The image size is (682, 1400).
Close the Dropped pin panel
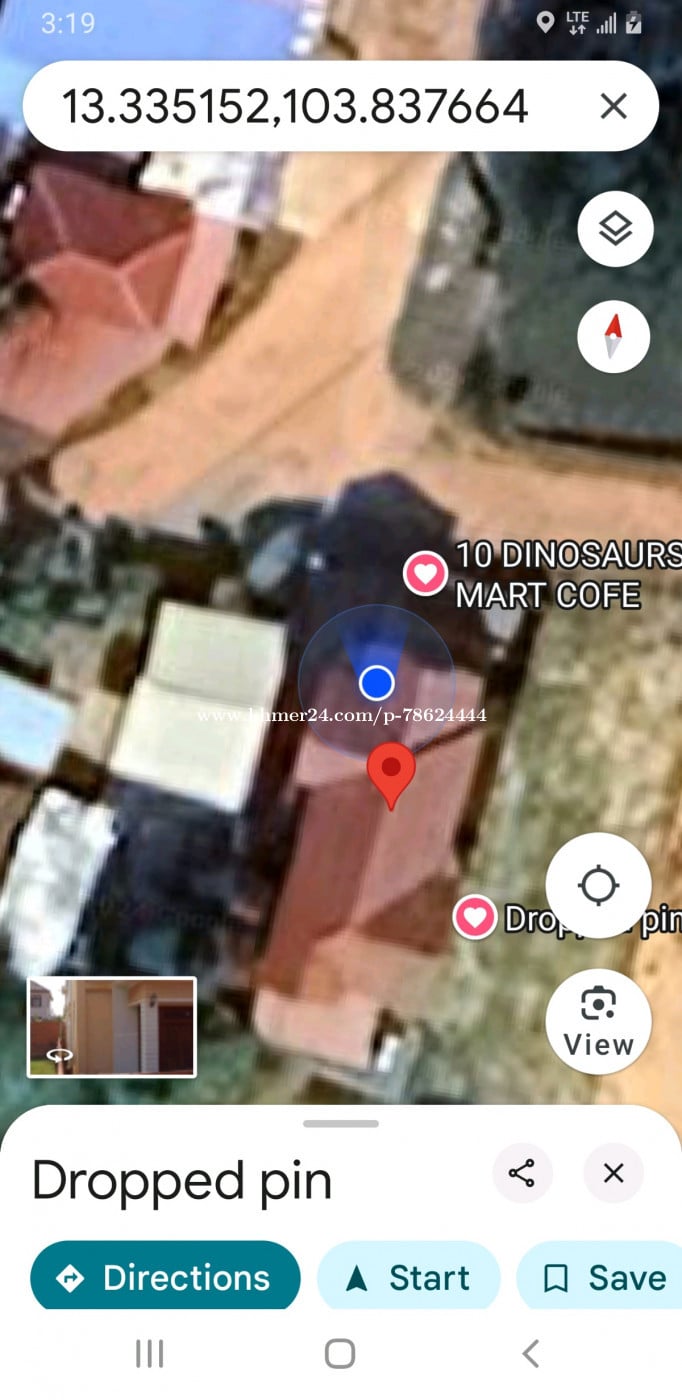pyautogui.click(x=613, y=1173)
